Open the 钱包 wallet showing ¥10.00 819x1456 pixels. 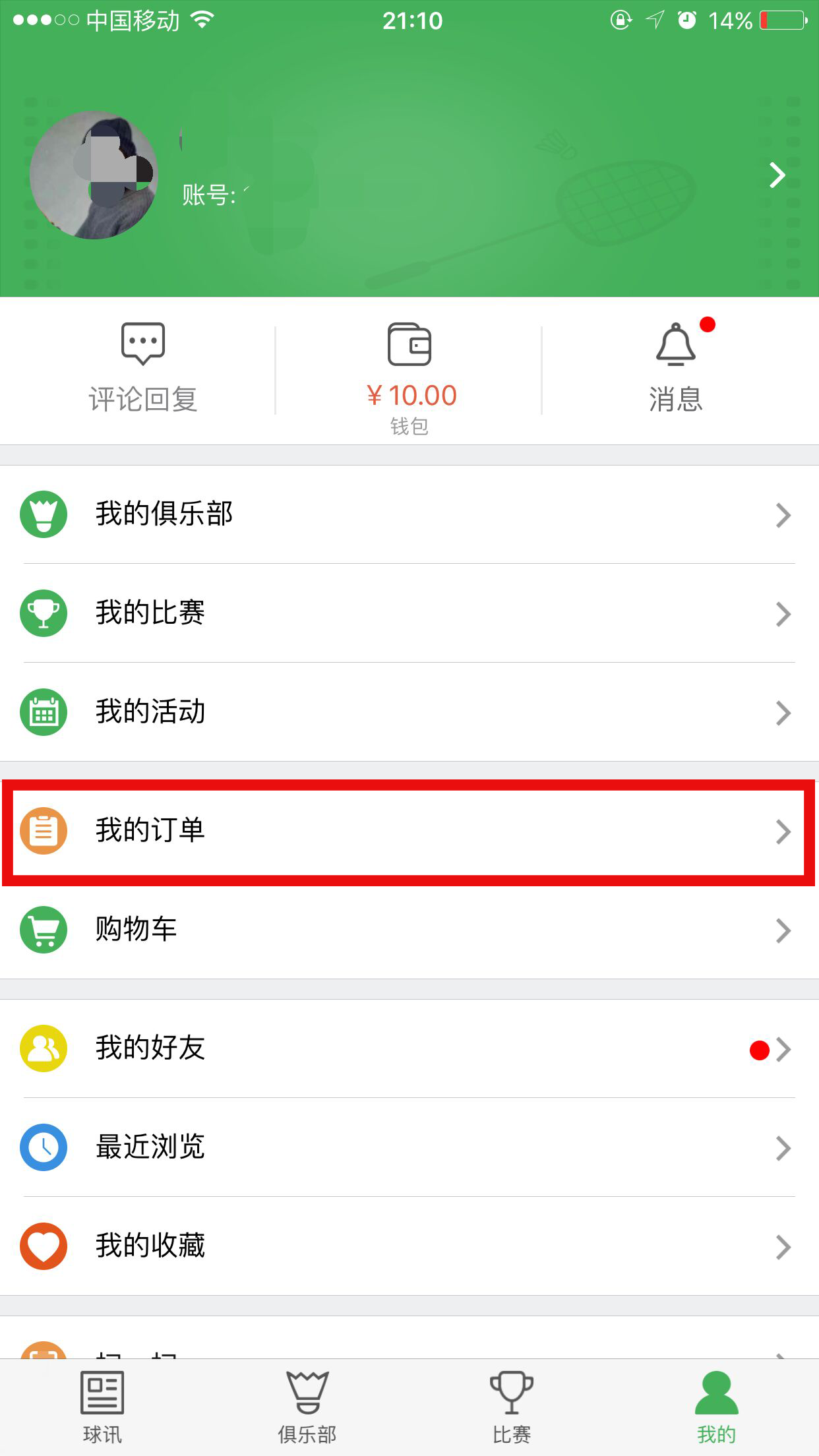pos(409,377)
